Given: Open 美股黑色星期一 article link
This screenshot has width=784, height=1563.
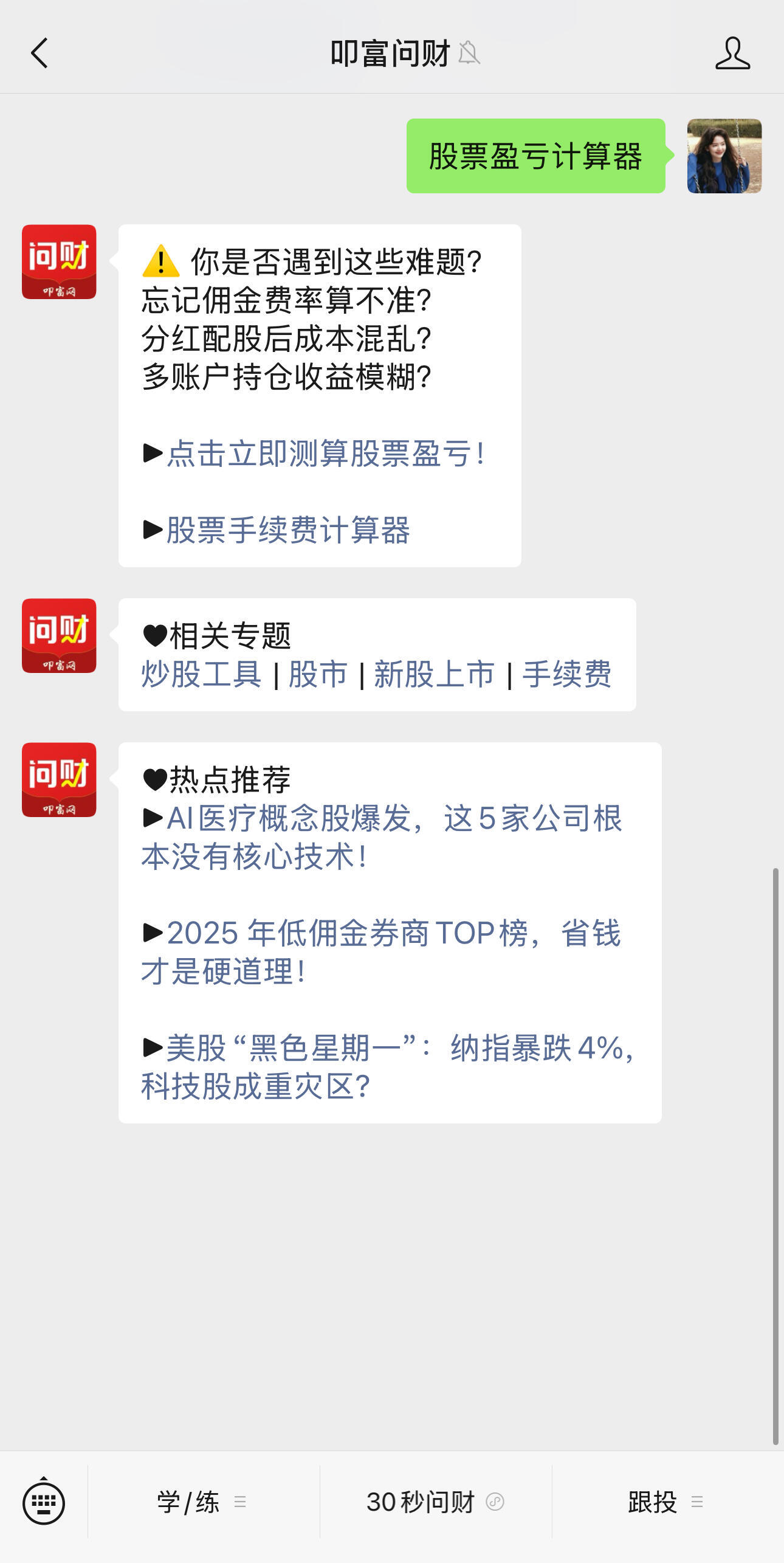Looking at the screenshot, I should [x=389, y=1066].
